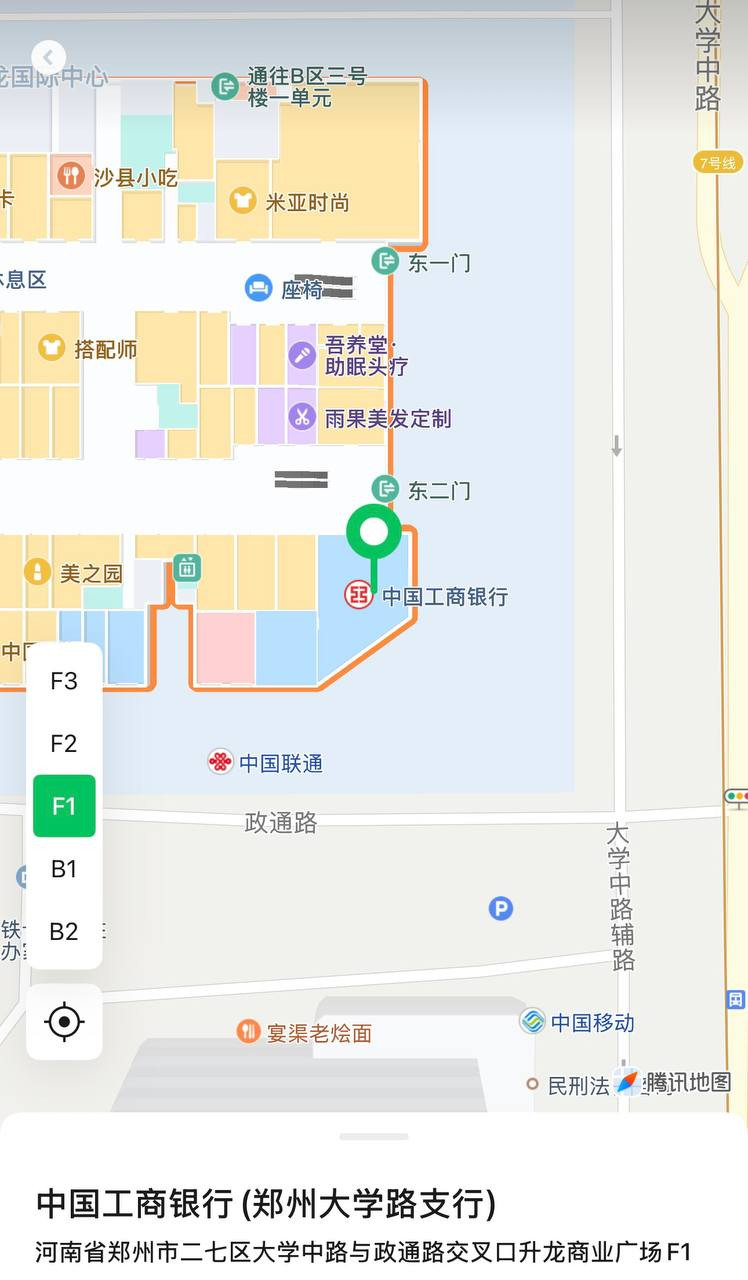748x1280 pixels.
Task: Tap the 东一门 entrance marker
Action: click(x=385, y=262)
